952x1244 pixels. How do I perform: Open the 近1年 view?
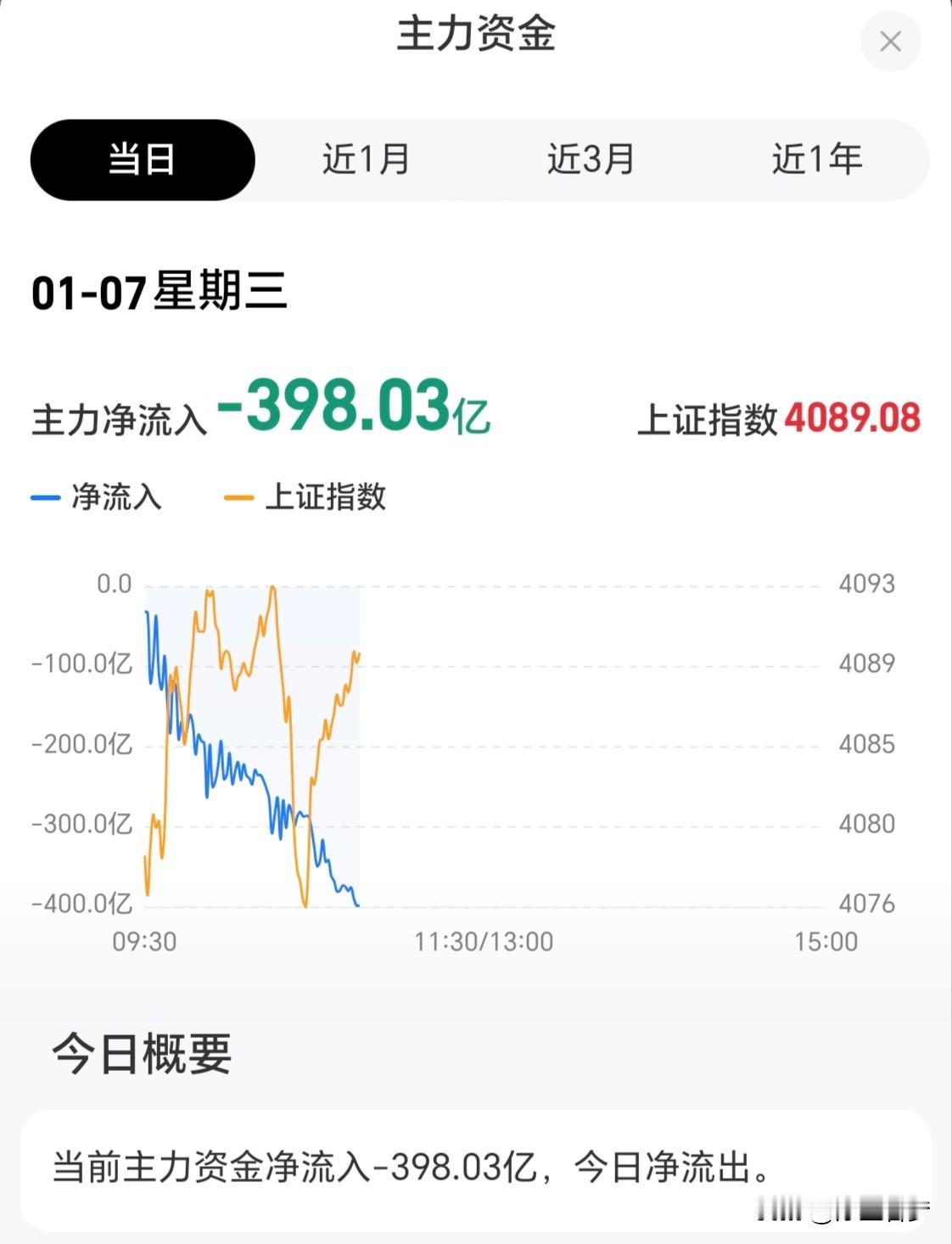(818, 159)
